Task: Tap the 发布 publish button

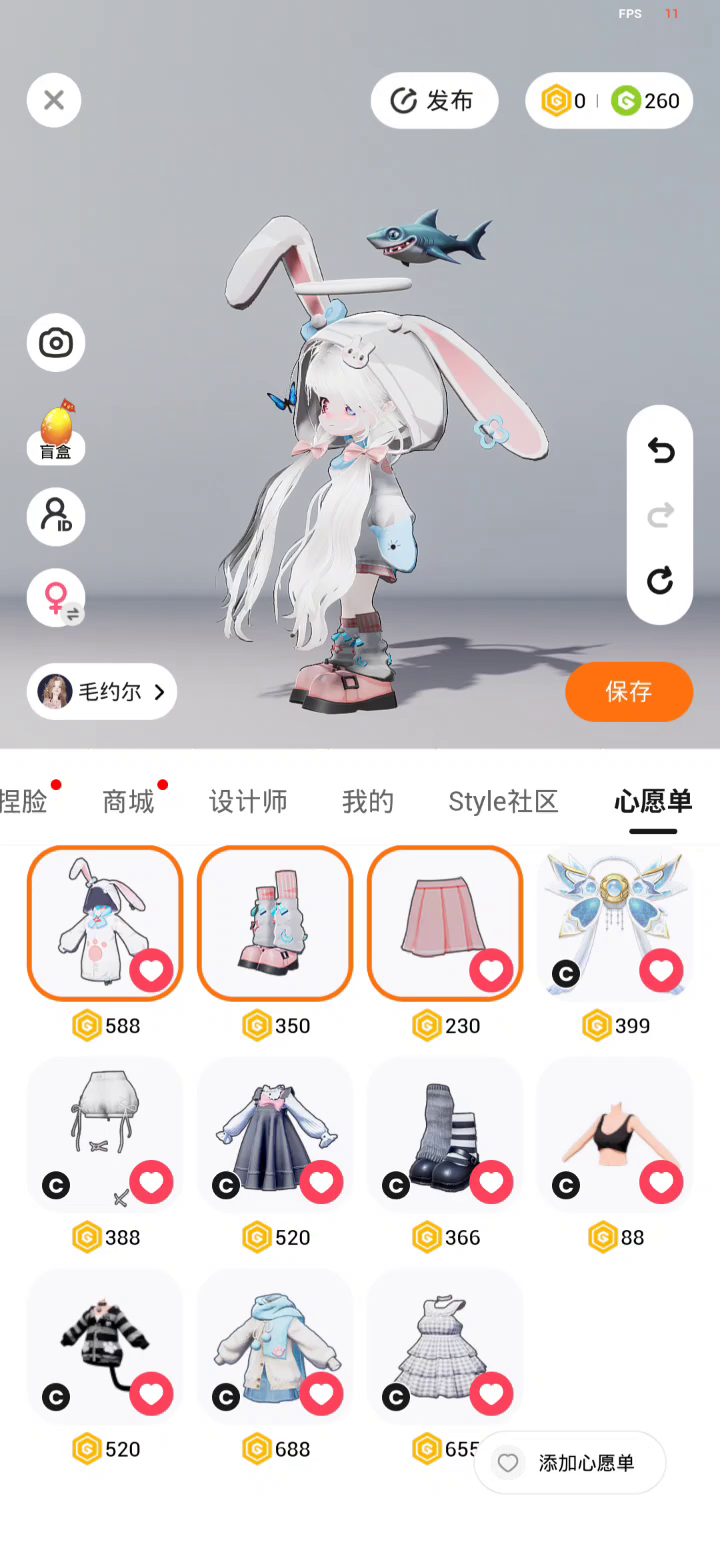Action: pyautogui.click(x=434, y=100)
